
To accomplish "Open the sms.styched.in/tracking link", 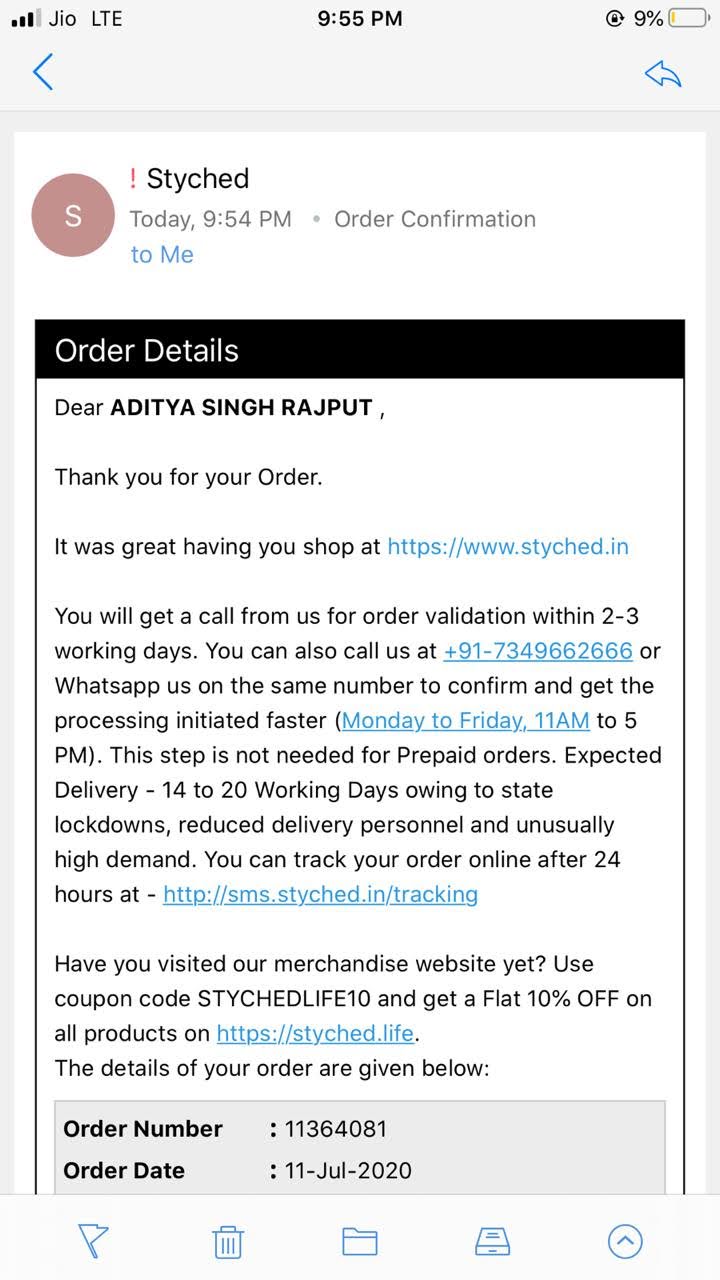I will (320, 894).
